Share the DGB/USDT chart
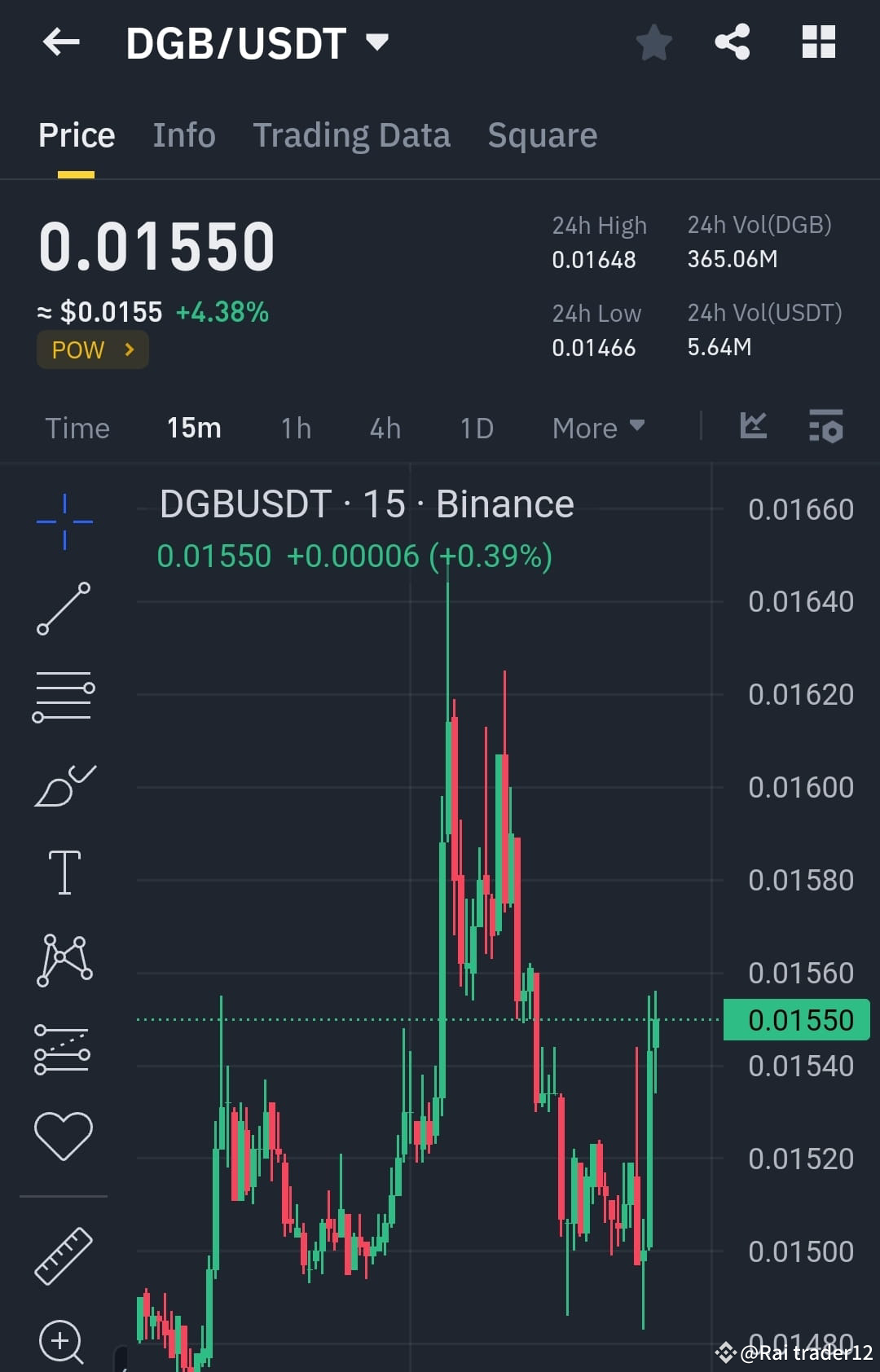Screen dimensions: 880x1372 pos(733,42)
